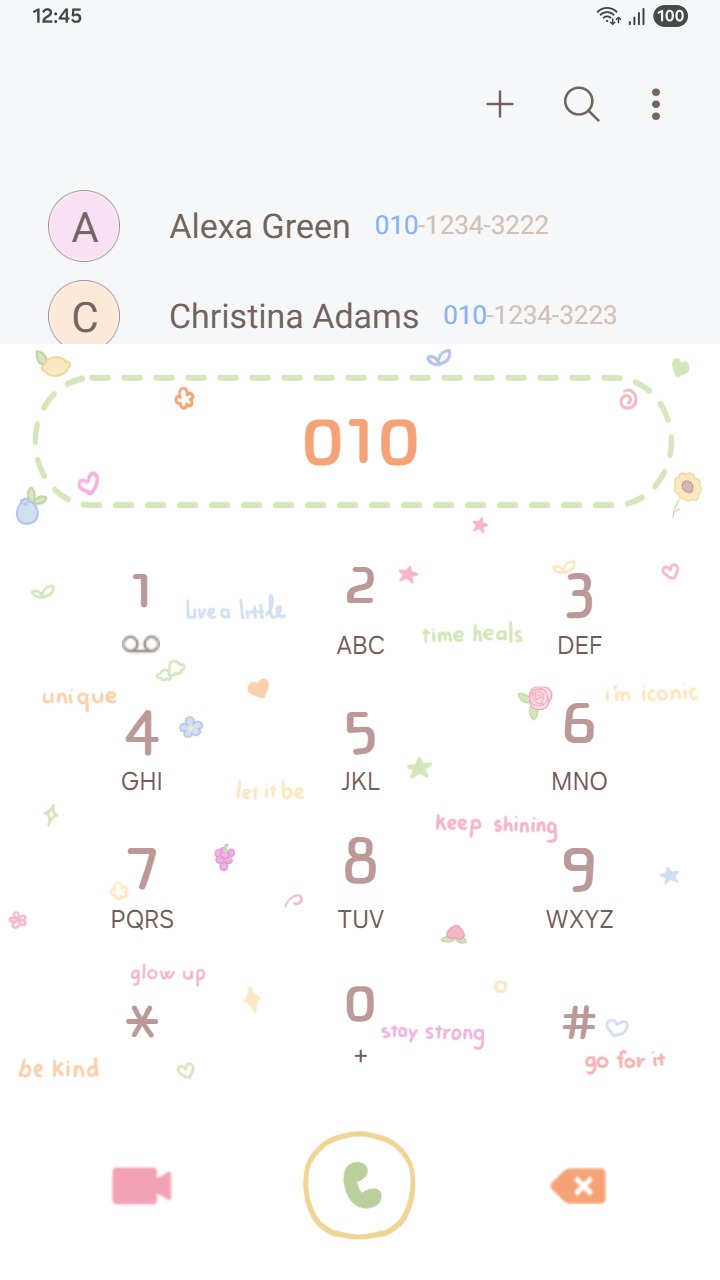The height and width of the screenshot is (1280, 720).
Task: Tap the plus icon to add contact
Action: pyautogui.click(x=500, y=104)
